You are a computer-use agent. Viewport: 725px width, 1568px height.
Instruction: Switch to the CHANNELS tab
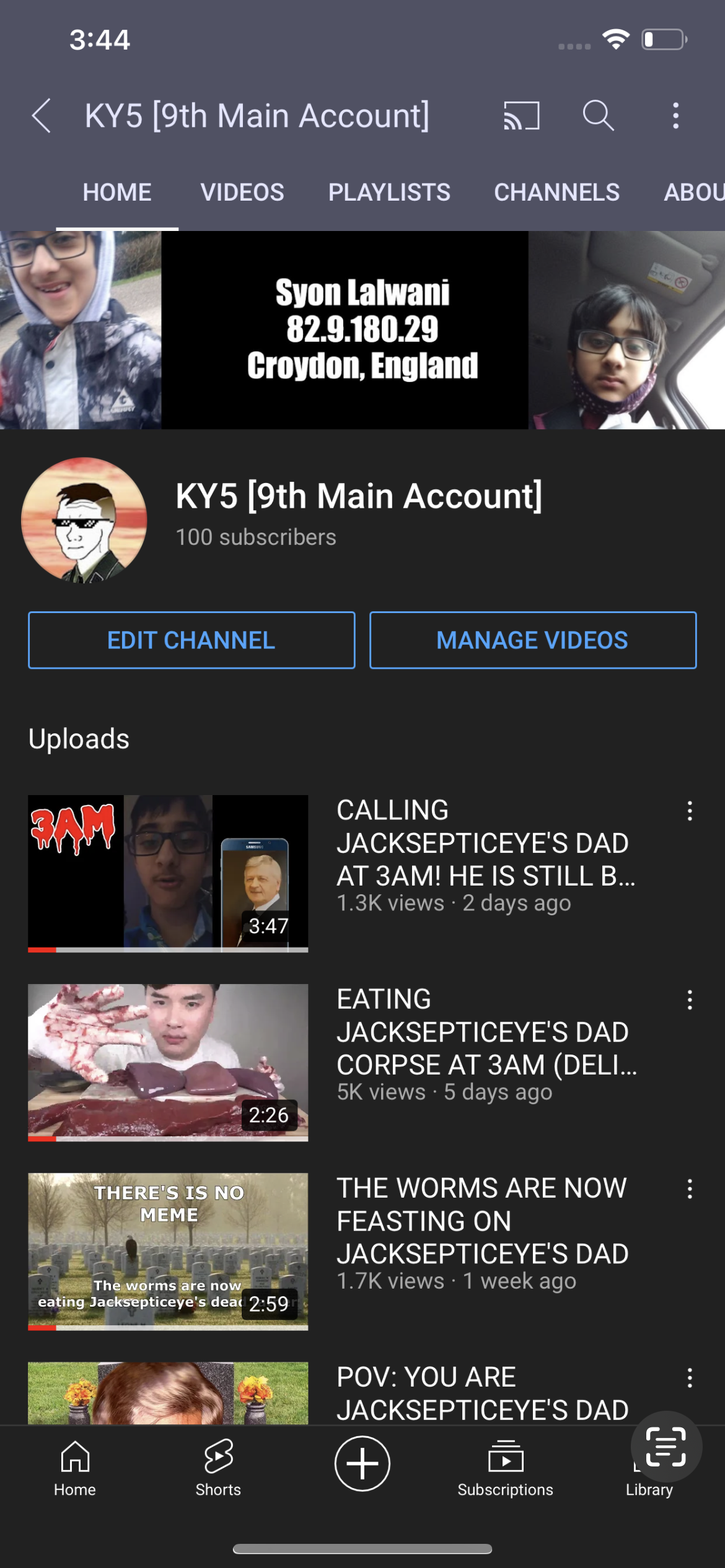(556, 193)
